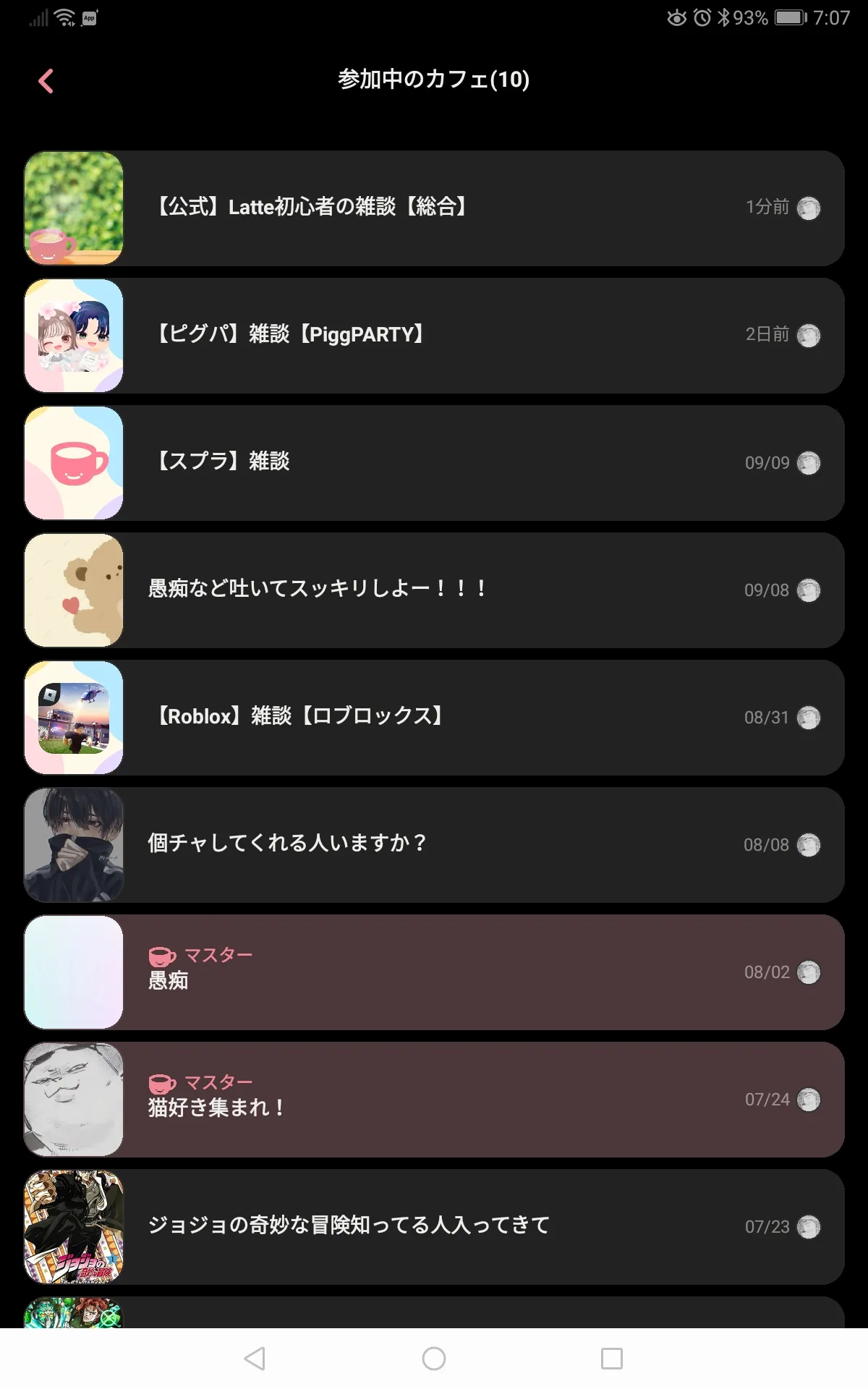Open the 愚痴 cafe you are master of
This screenshot has width=868, height=1389.
(434, 972)
